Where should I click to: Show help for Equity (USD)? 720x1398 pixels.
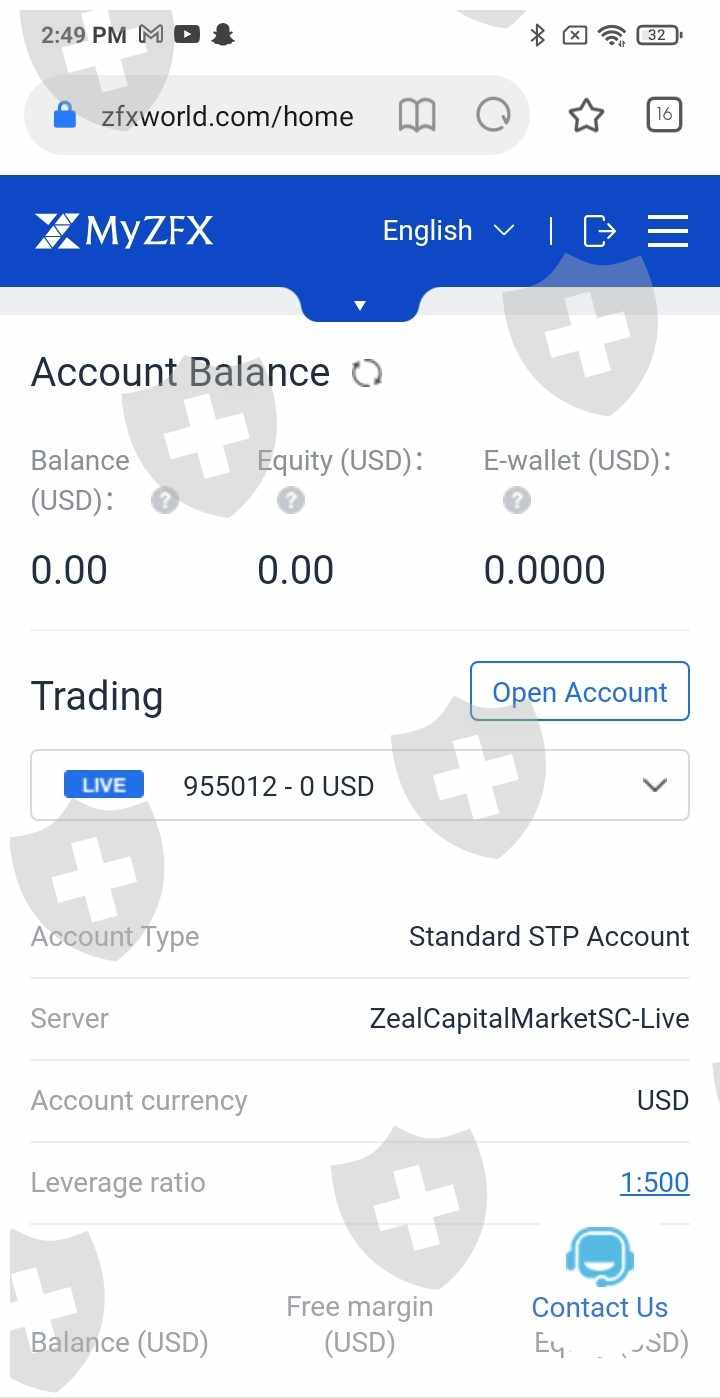point(291,500)
